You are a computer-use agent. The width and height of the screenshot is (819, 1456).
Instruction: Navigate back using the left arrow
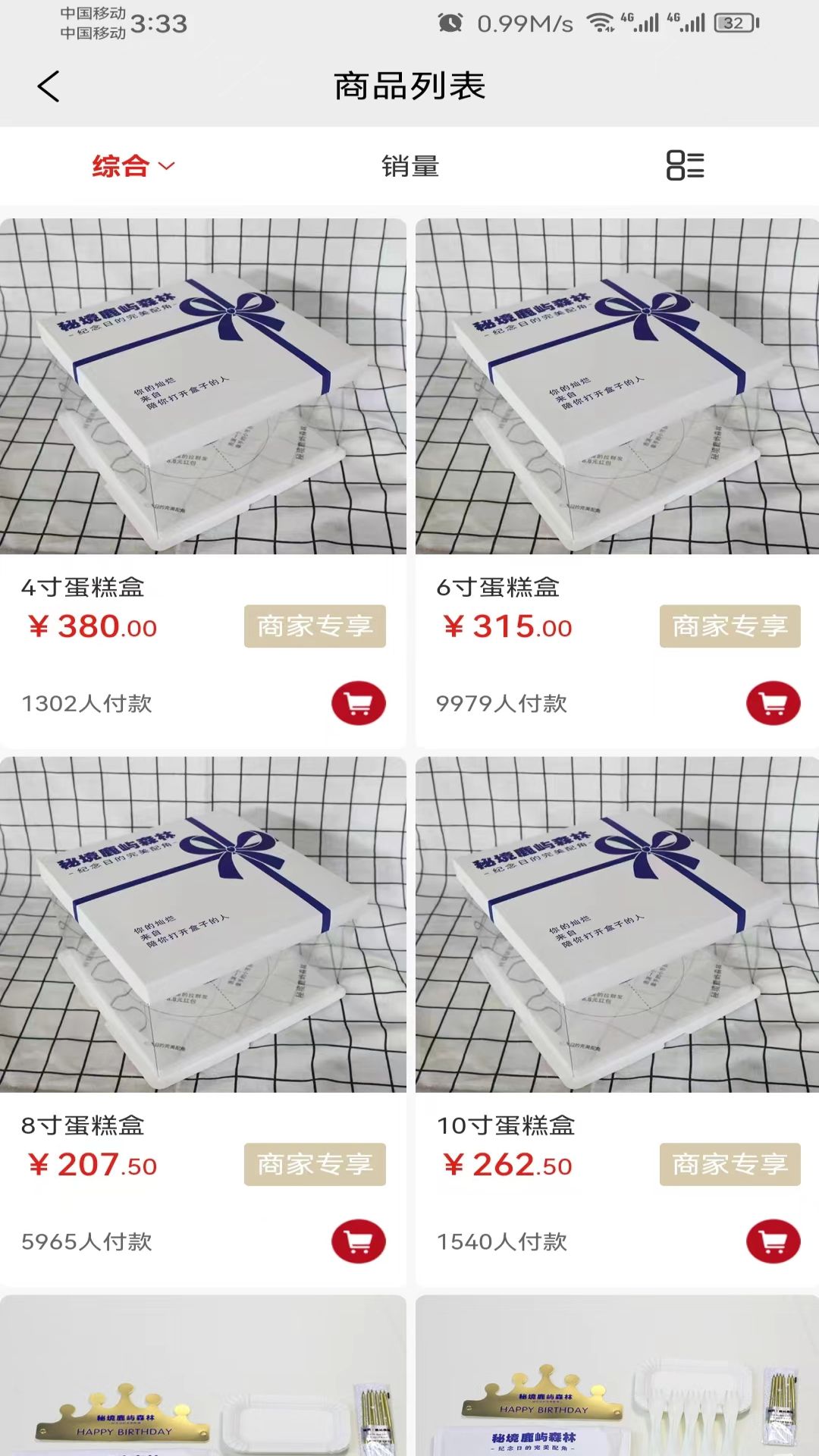pyautogui.click(x=48, y=86)
